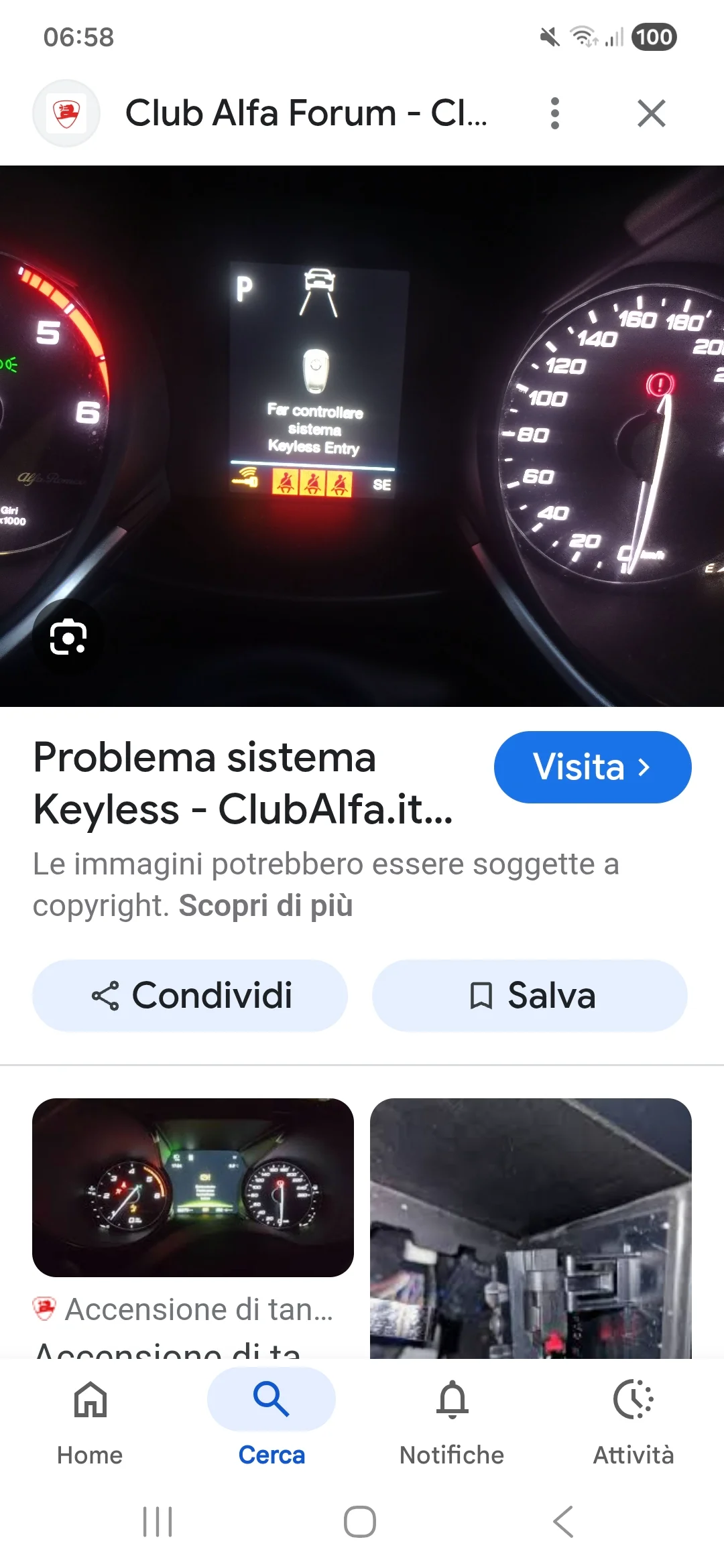This screenshot has width=724, height=1568.
Task: View the main dashboard image full screen
Action: pyautogui.click(x=362, y=436)
